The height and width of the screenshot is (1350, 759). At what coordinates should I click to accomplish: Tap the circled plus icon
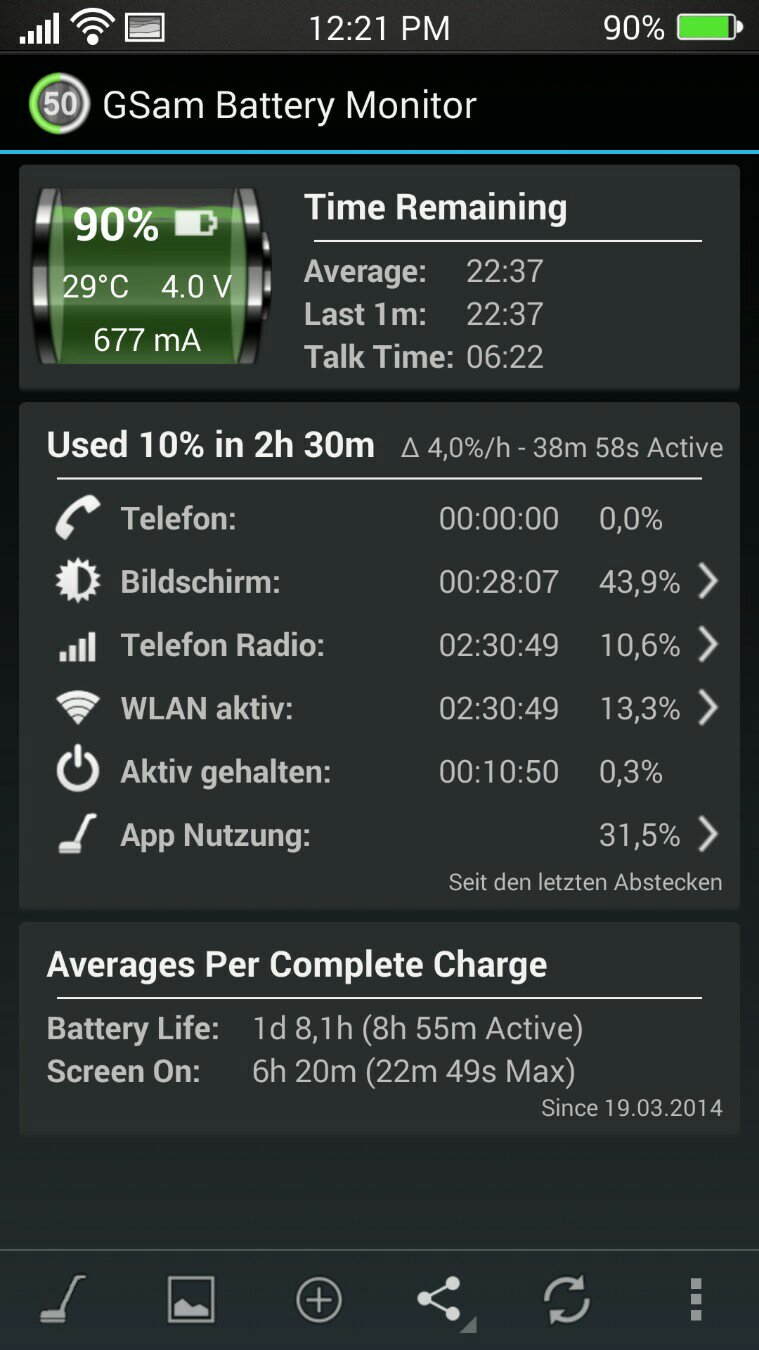(x=319, y=1300)
